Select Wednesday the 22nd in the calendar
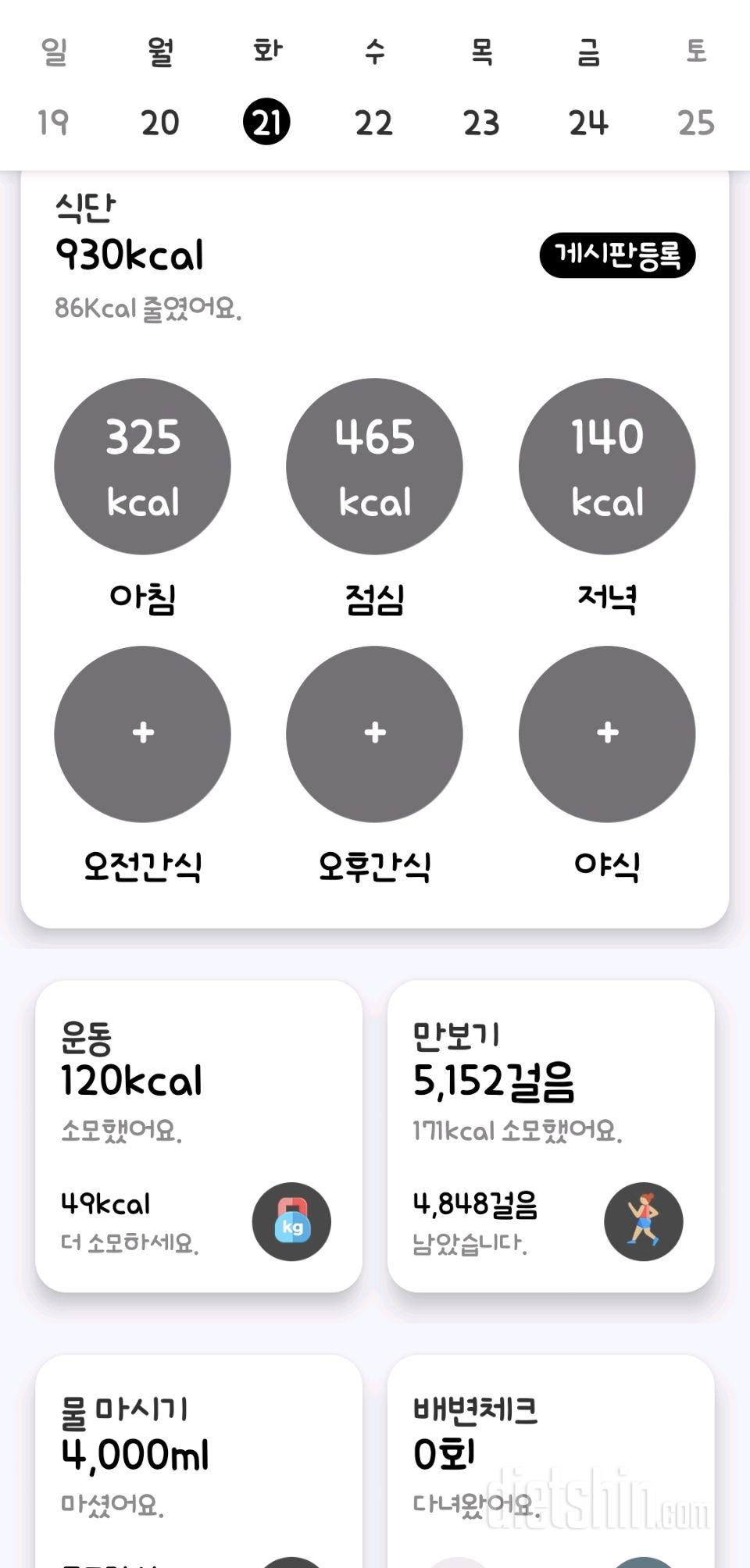The width and height of the screenshot is (750, 1568). click(x=373, y=123)
